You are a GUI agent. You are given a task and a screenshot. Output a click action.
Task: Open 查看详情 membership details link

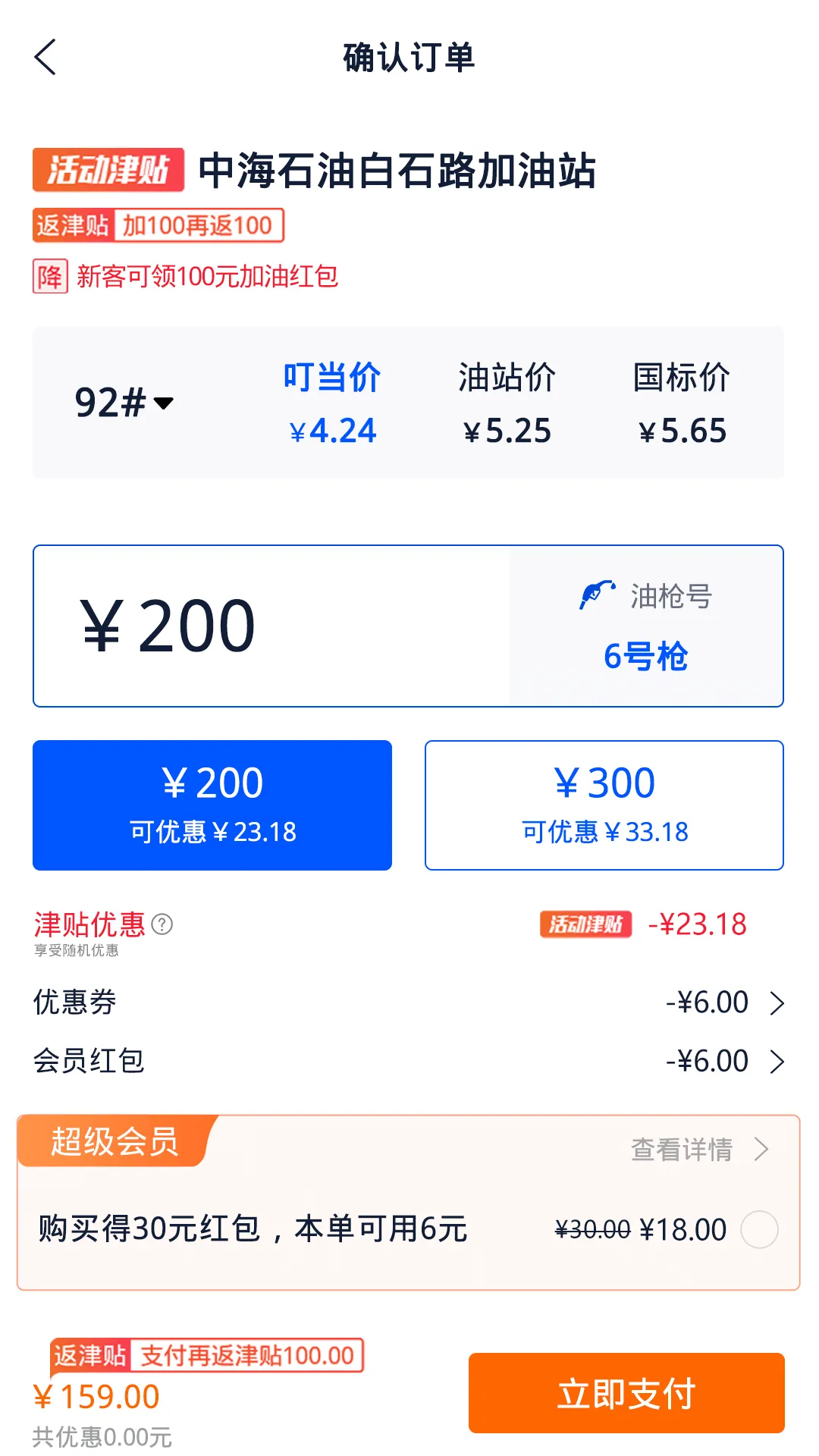coord(682,1148)
